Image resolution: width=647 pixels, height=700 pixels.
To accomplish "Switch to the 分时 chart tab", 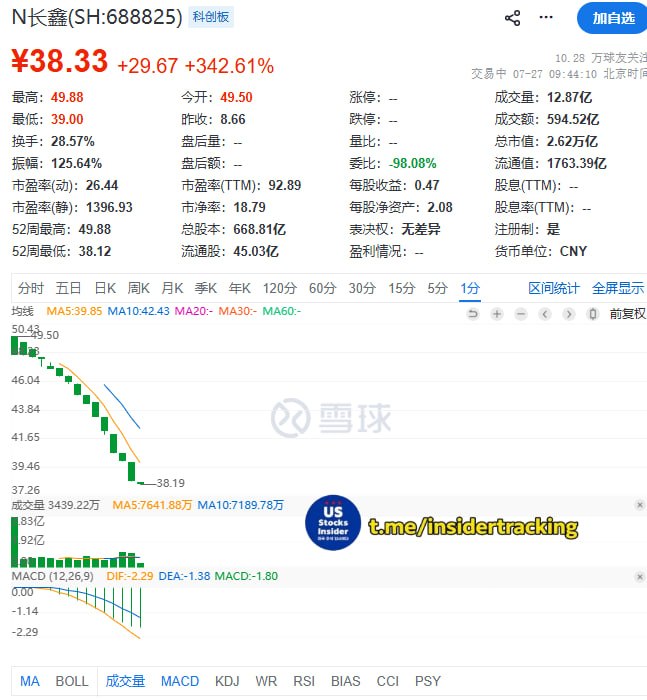I will (x=31, y=288).
